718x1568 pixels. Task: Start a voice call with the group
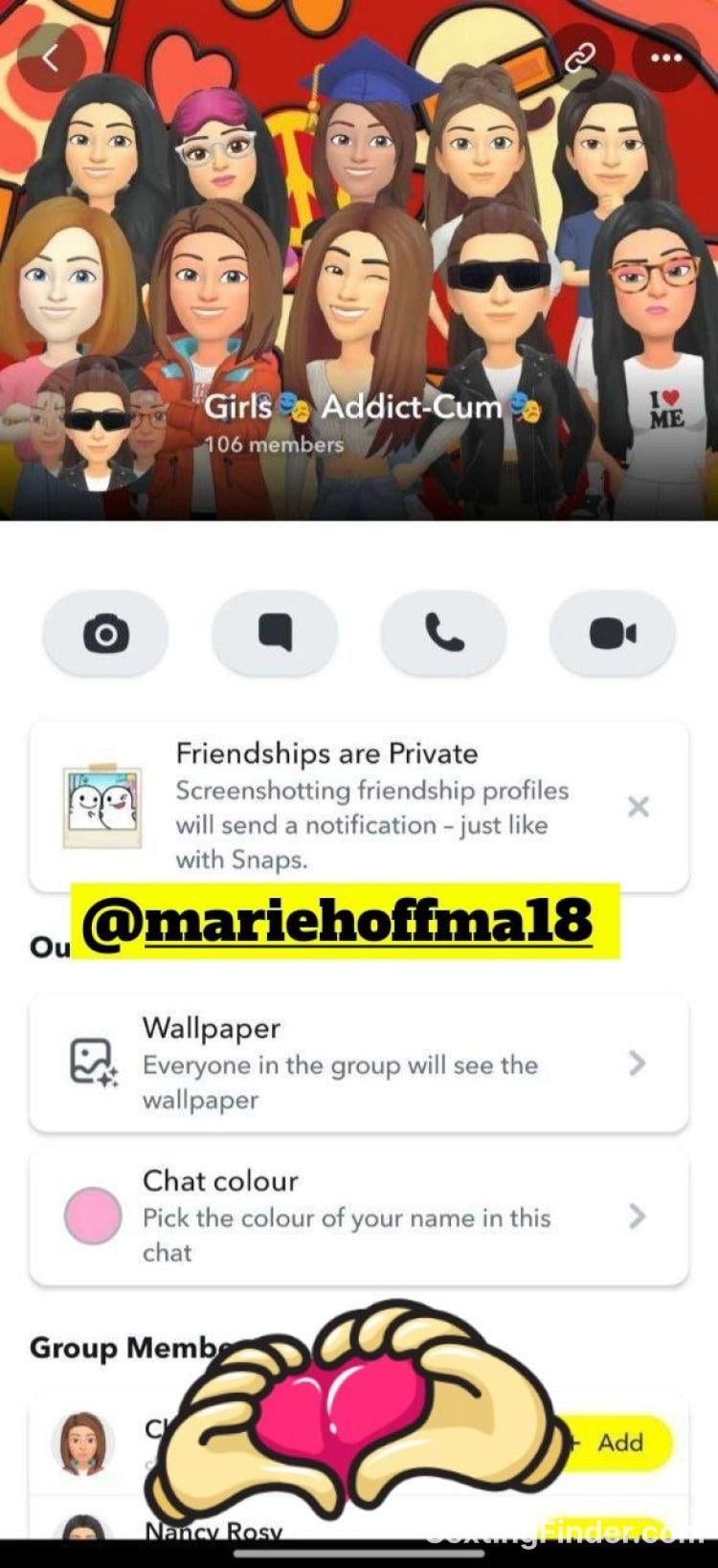point(443,634)
